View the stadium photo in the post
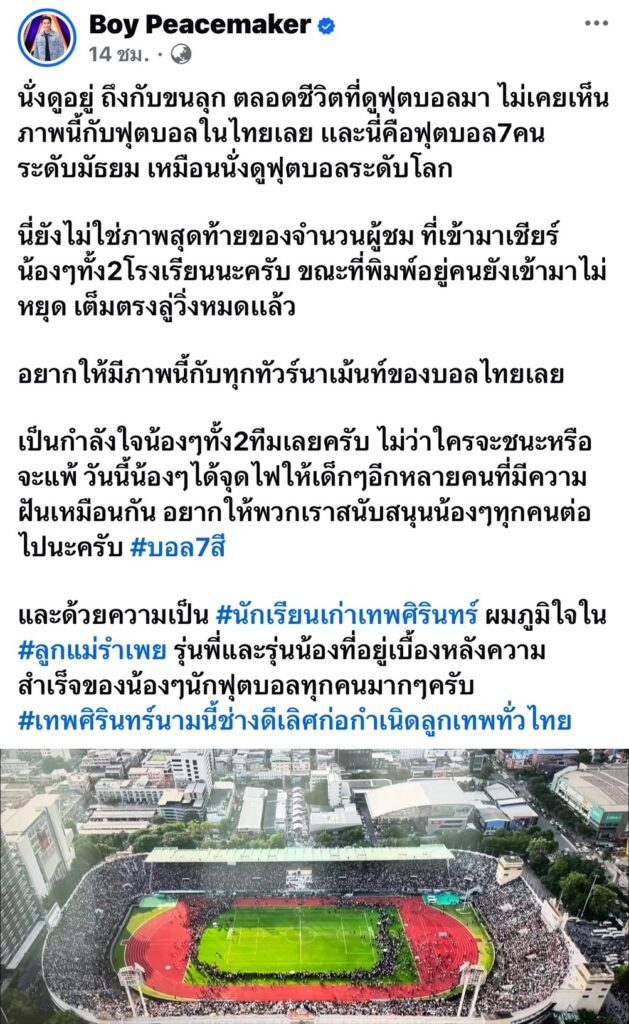 click(314, 886)
